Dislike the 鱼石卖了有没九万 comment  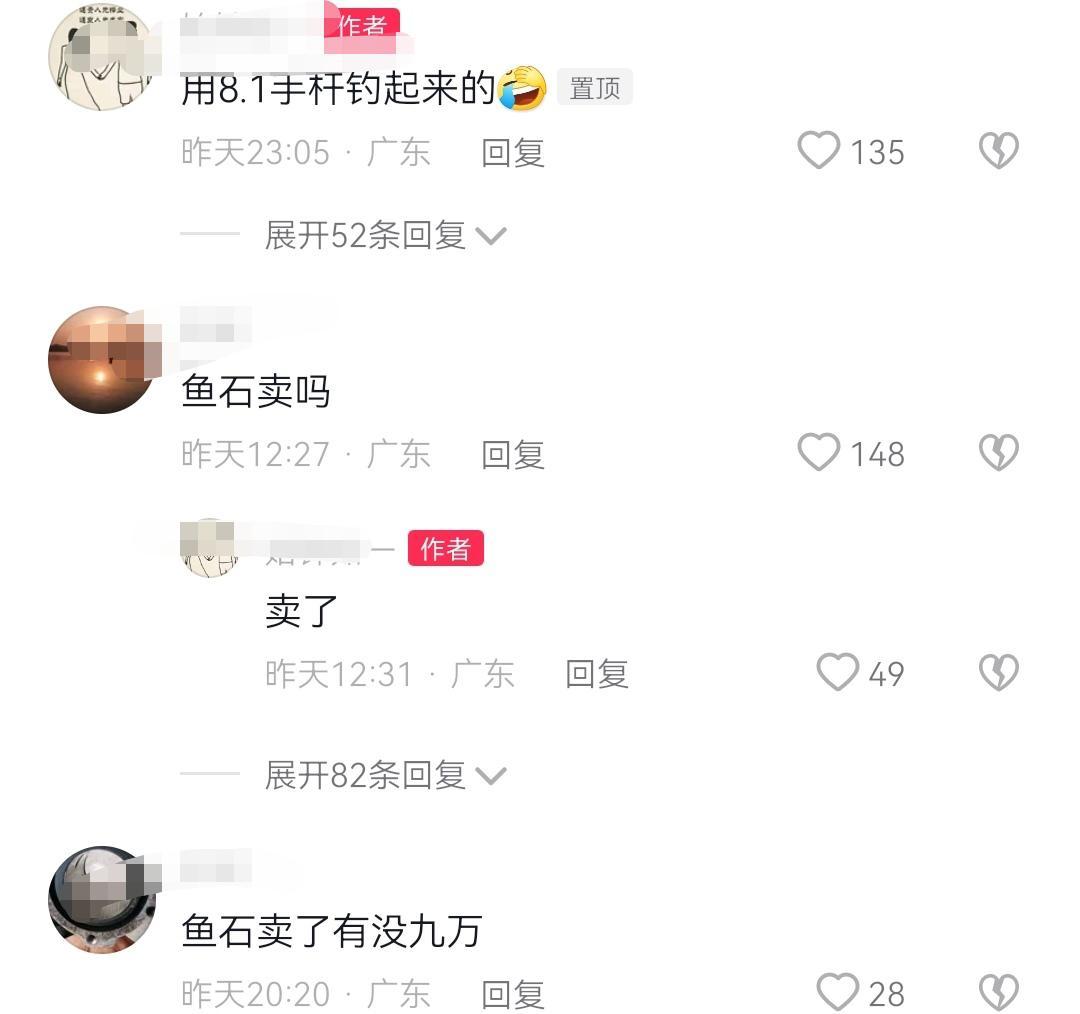(x=998, y=992)
